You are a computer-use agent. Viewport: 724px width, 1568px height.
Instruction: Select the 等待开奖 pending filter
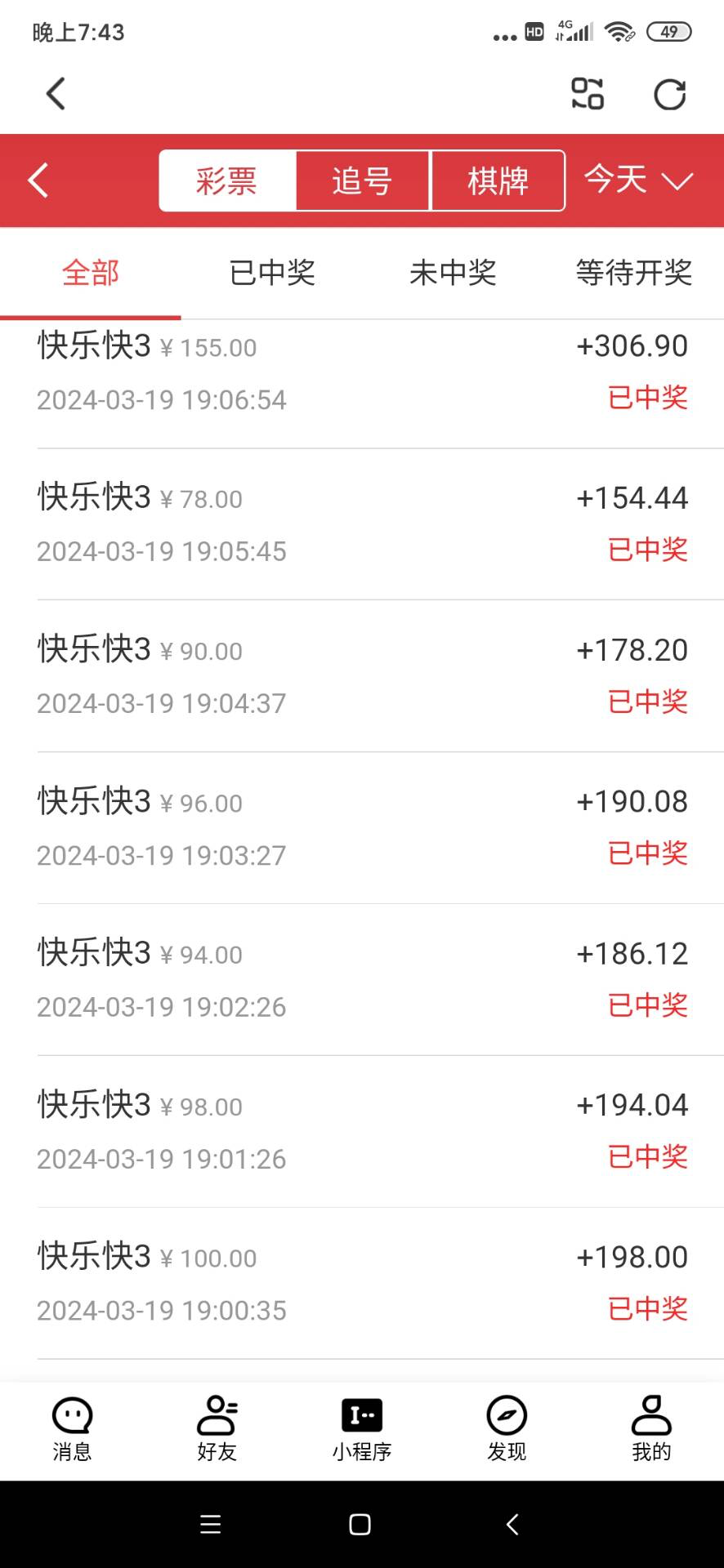[x=634, y=273]
